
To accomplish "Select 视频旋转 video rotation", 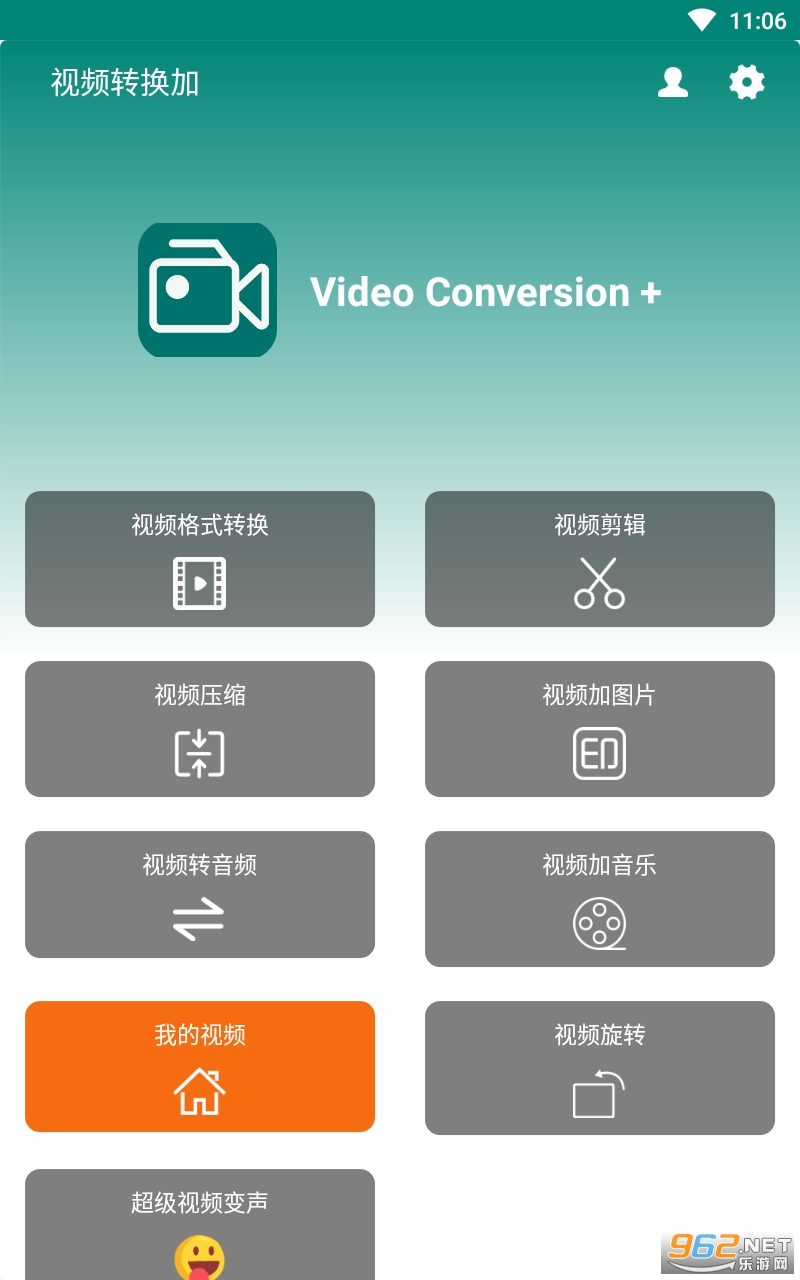I will click(600, 1068).
